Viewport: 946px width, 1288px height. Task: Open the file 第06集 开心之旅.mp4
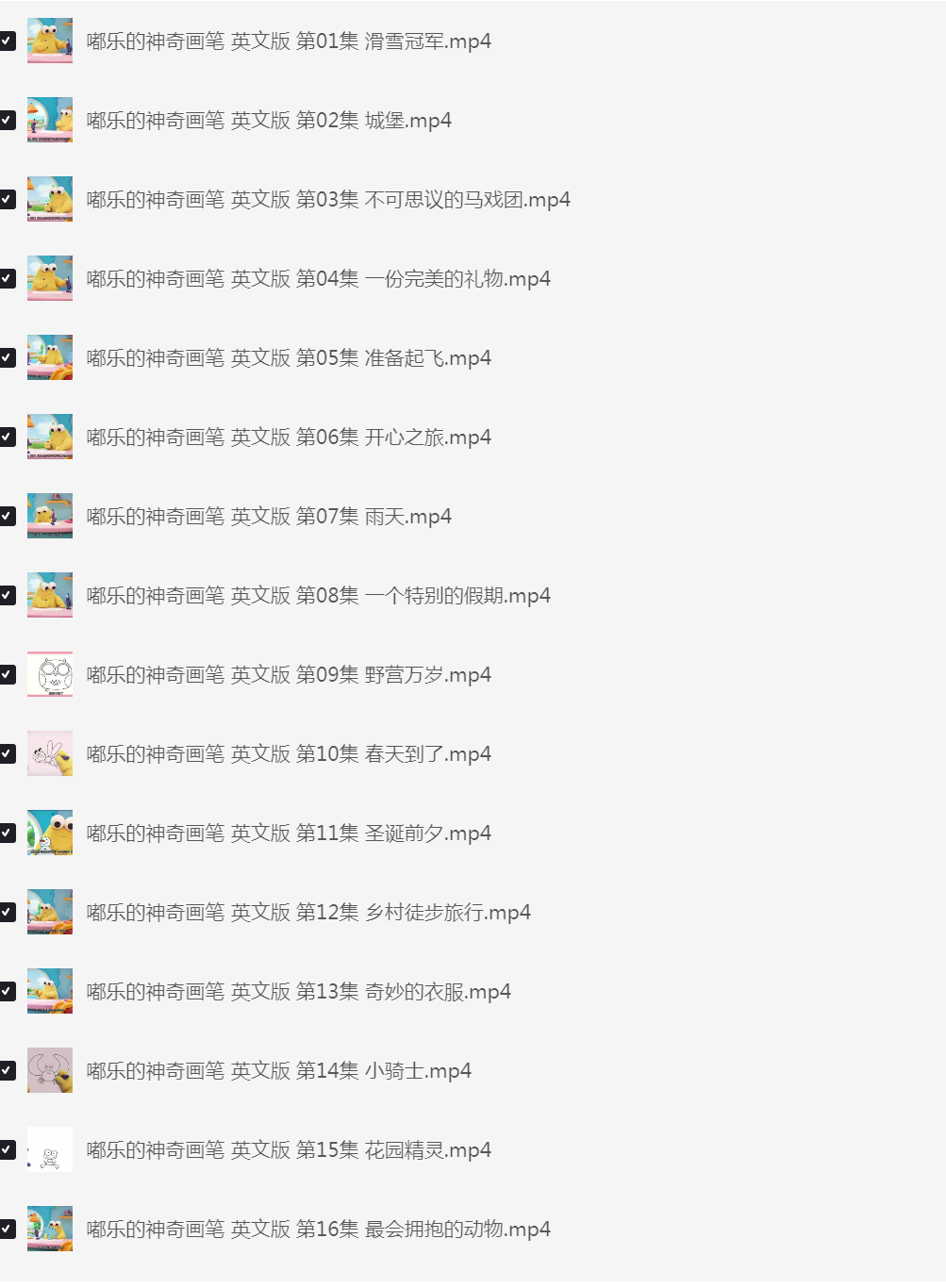click(289, 438)
